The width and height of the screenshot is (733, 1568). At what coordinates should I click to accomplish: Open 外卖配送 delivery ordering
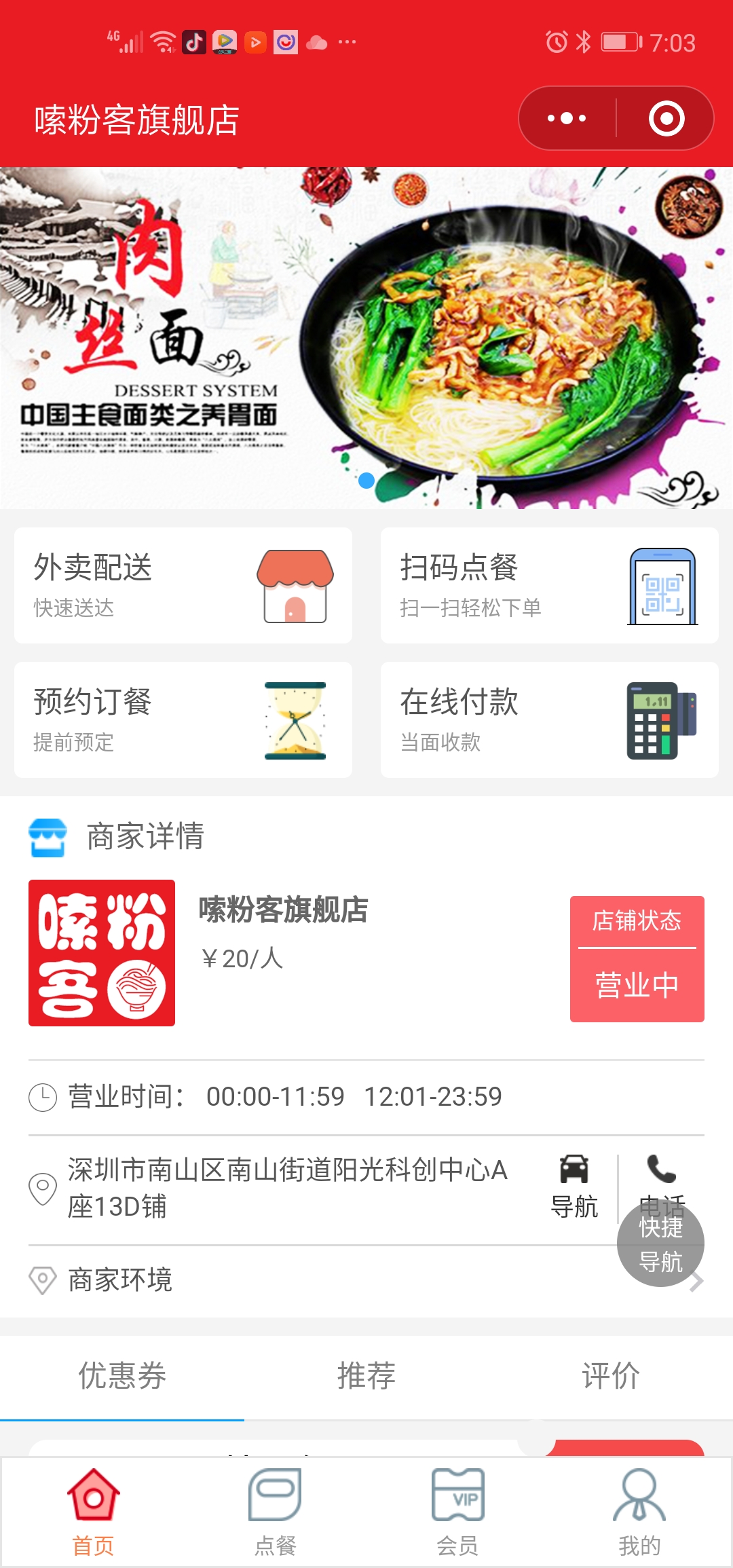(x=183, y=585)
